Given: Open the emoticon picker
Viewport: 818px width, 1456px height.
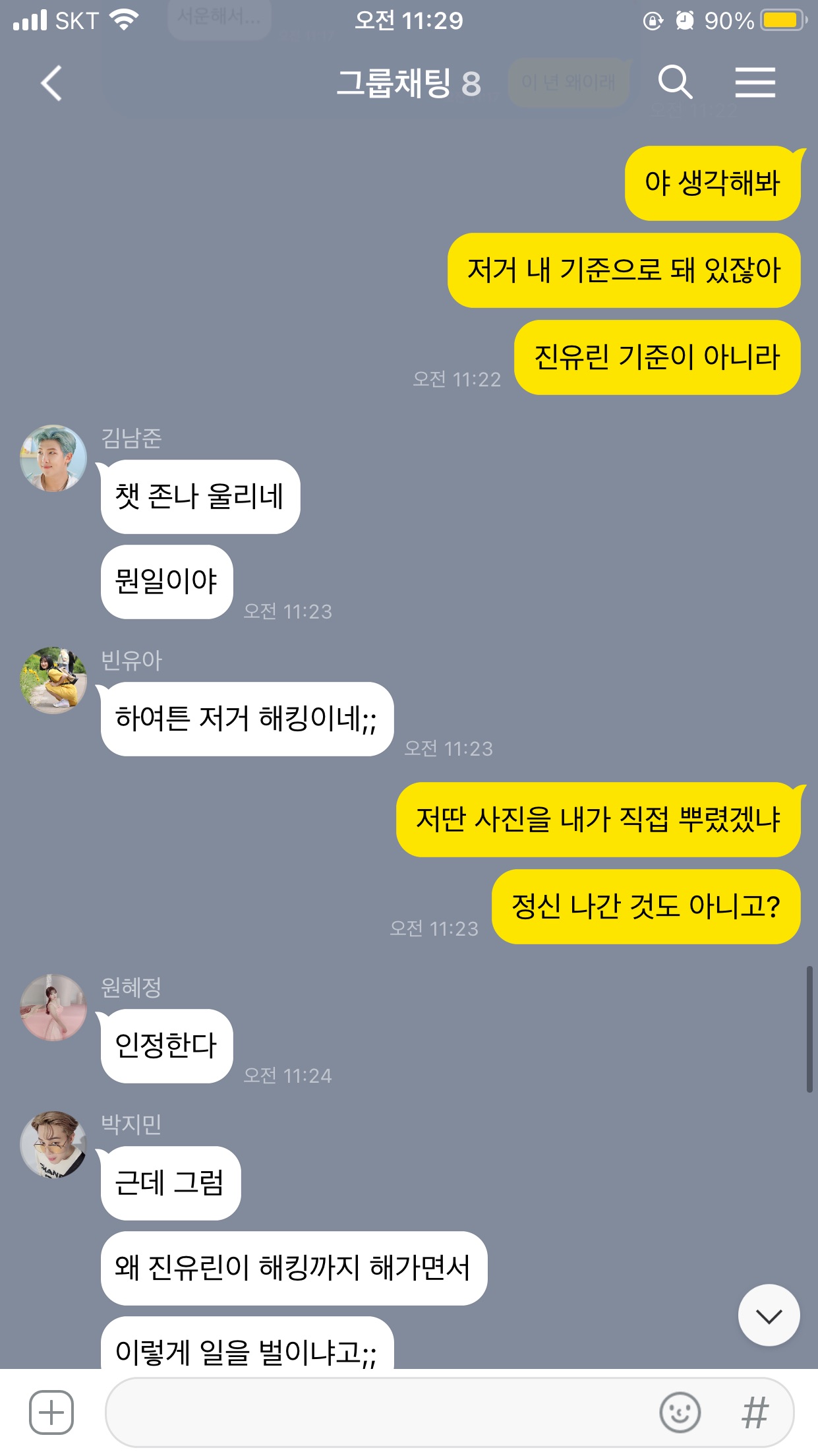Looking at the screenshot, I should pyautogui.click(x=680, y=1412).
